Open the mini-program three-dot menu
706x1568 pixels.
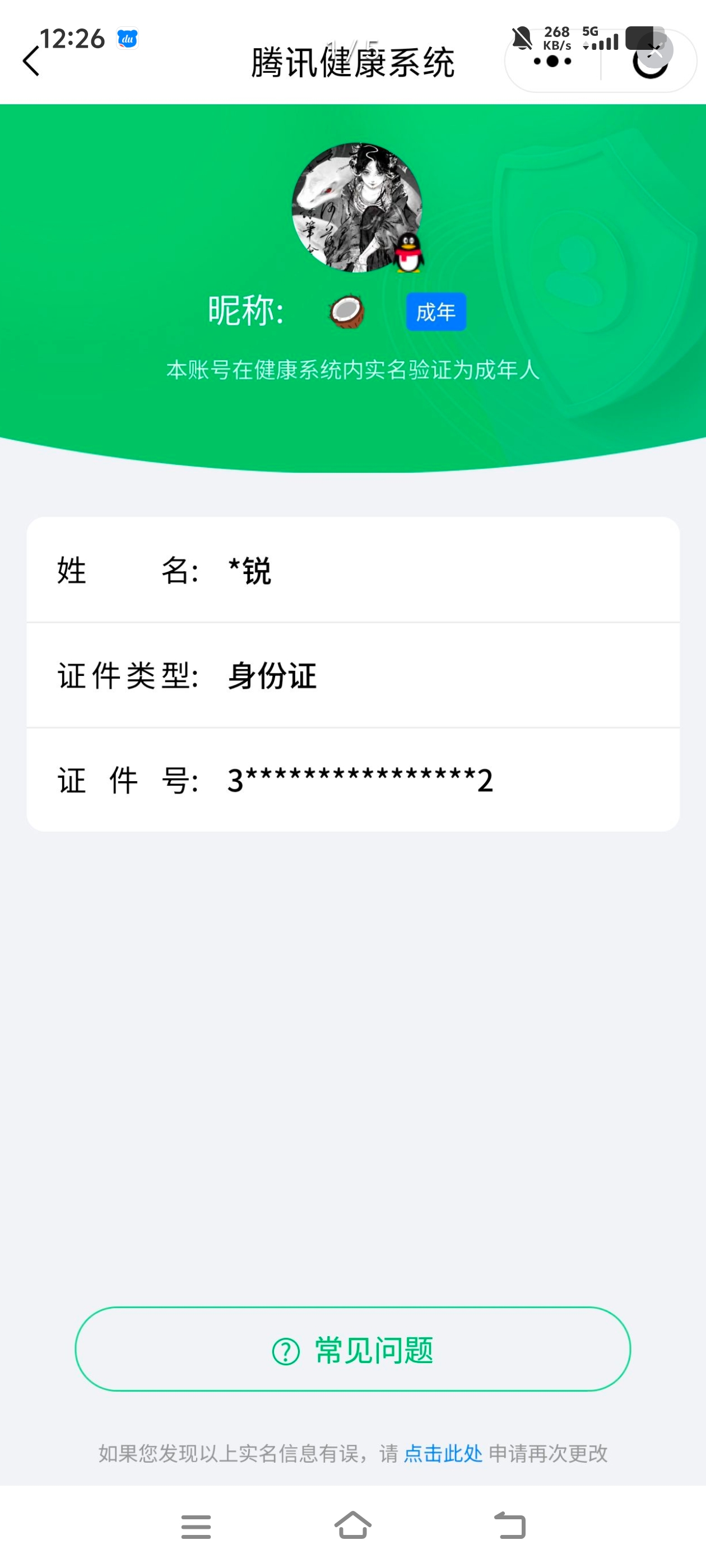pyautogui.click(x=551, y=62)
